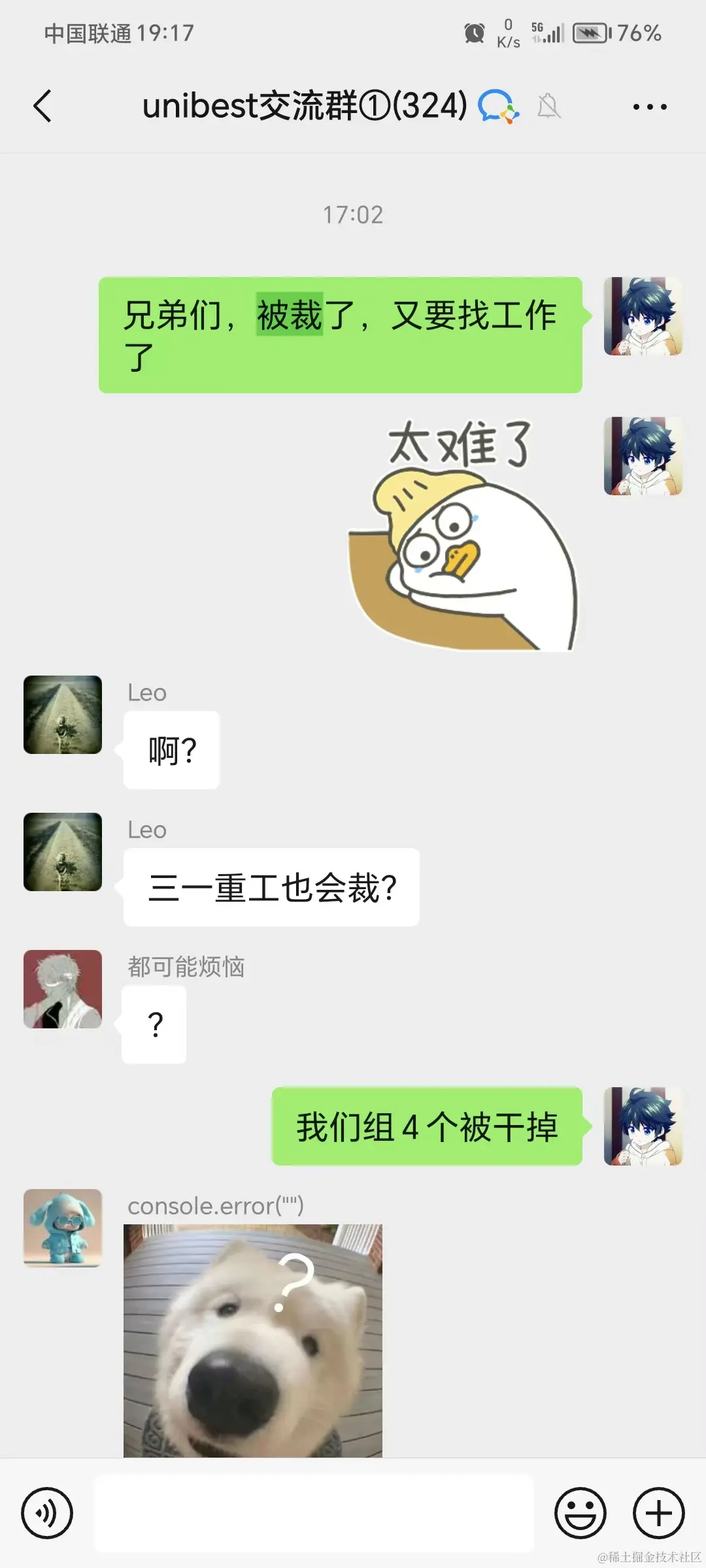Open Leo's profile avatar
This screenshot has width=706, height=1568.
point(62,714)
